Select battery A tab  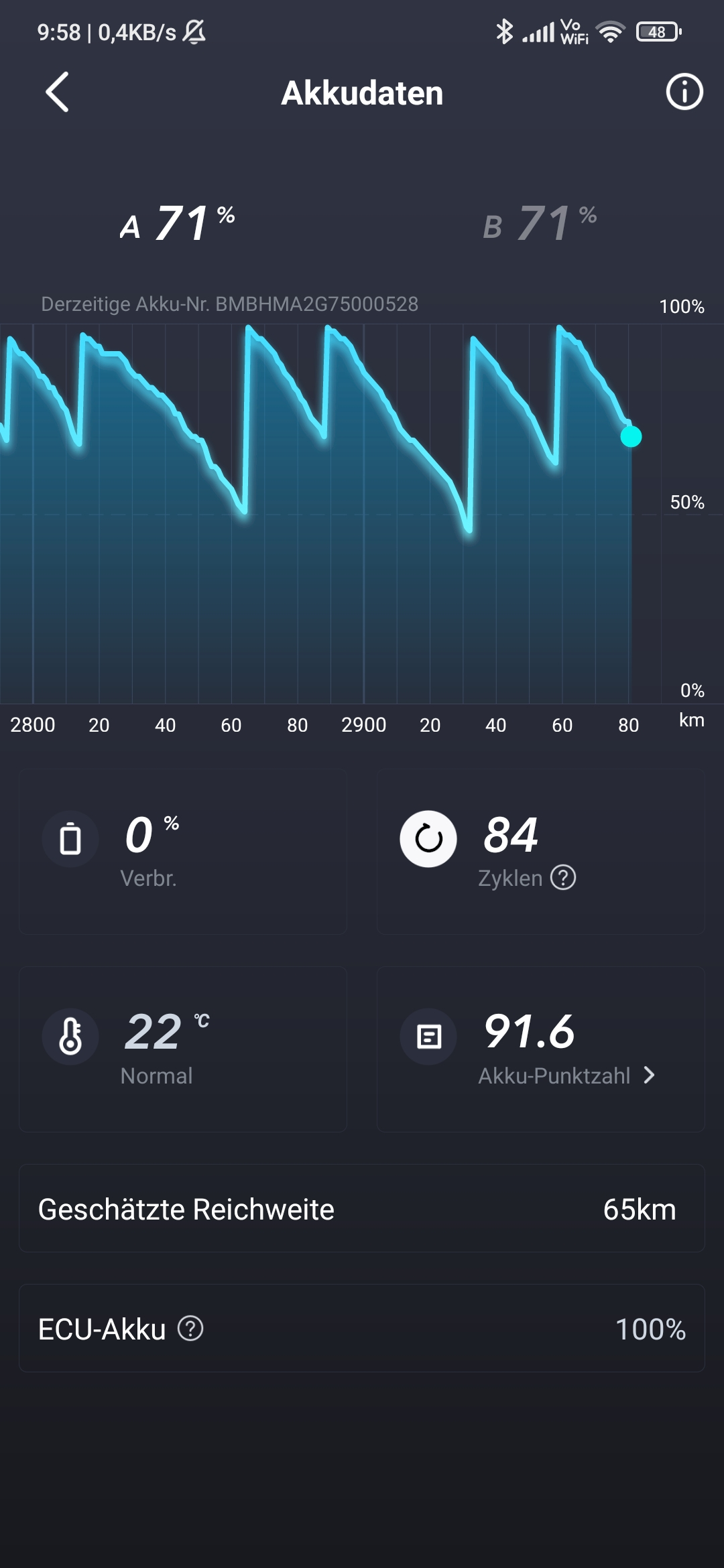[178, 224]
